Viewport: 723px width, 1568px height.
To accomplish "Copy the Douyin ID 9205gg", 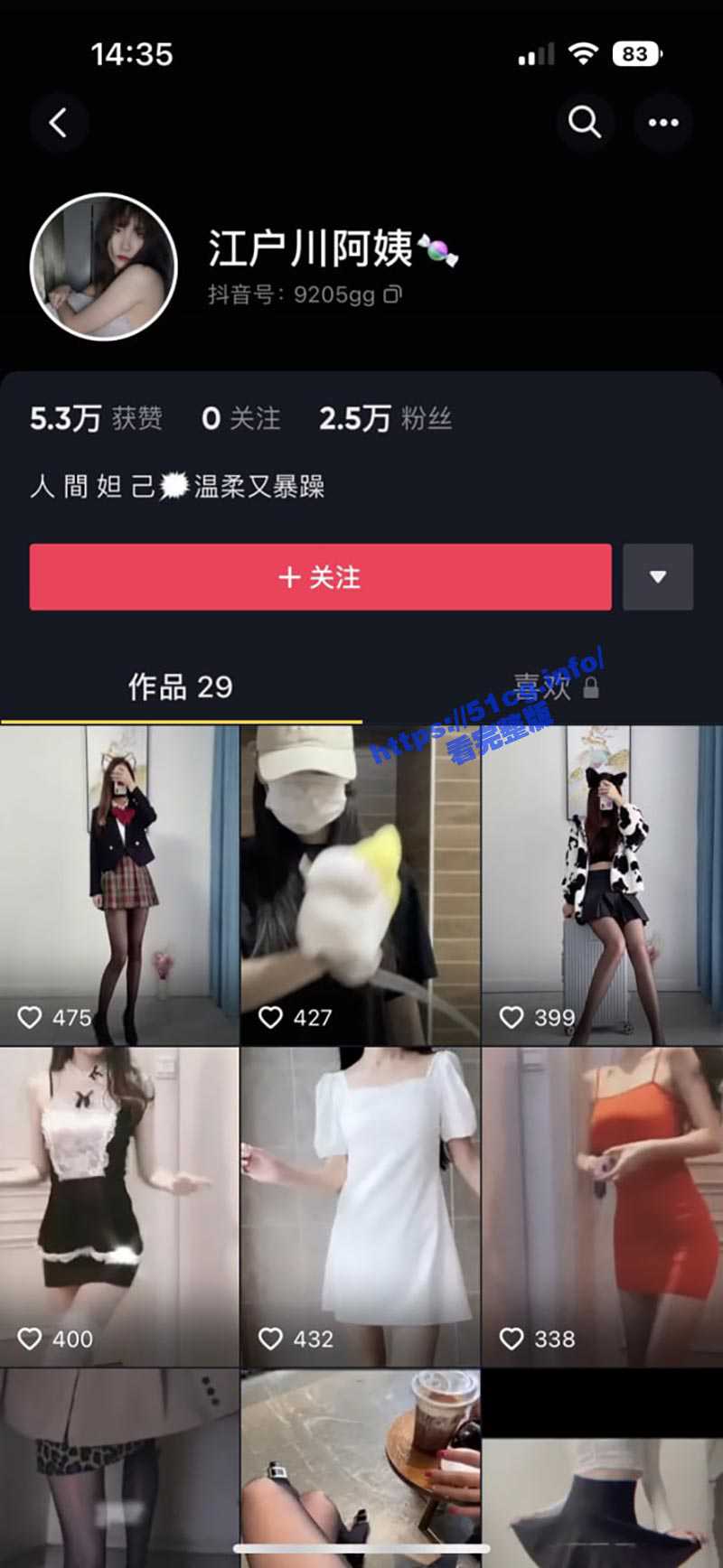I will click(393, 294).
